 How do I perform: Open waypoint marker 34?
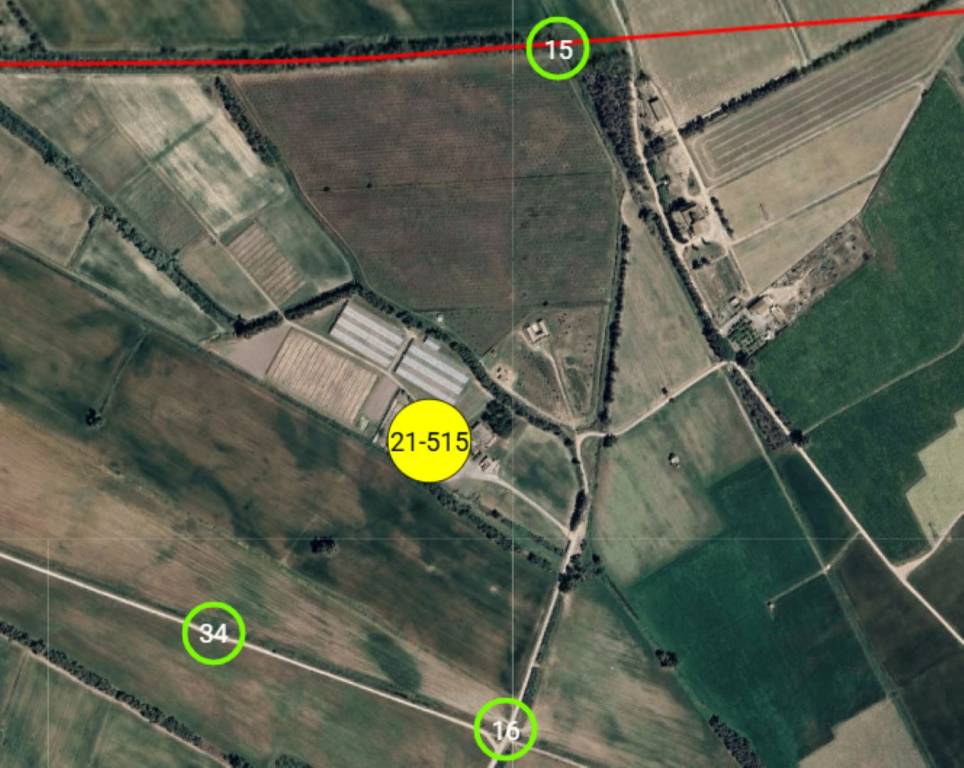[x=213, y=633]
